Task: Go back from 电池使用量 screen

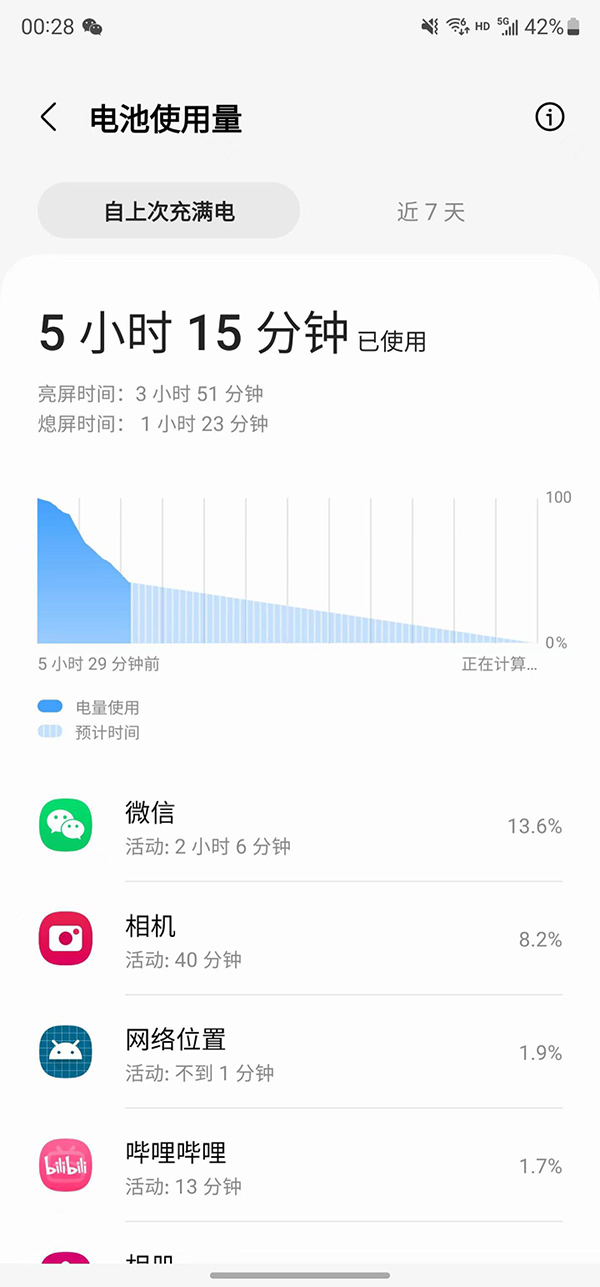Action: coord(48,118)
